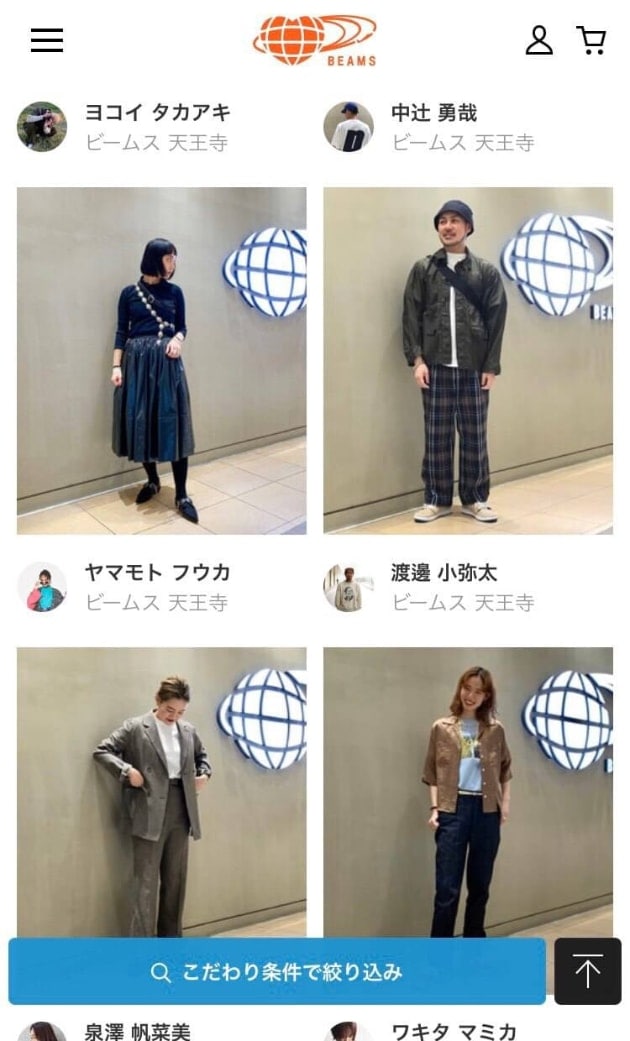Open ヤマモト フウカ's staff profile
Image resolution: width=630 pixels, height=1041 pixels.
[x=157, y=573]
